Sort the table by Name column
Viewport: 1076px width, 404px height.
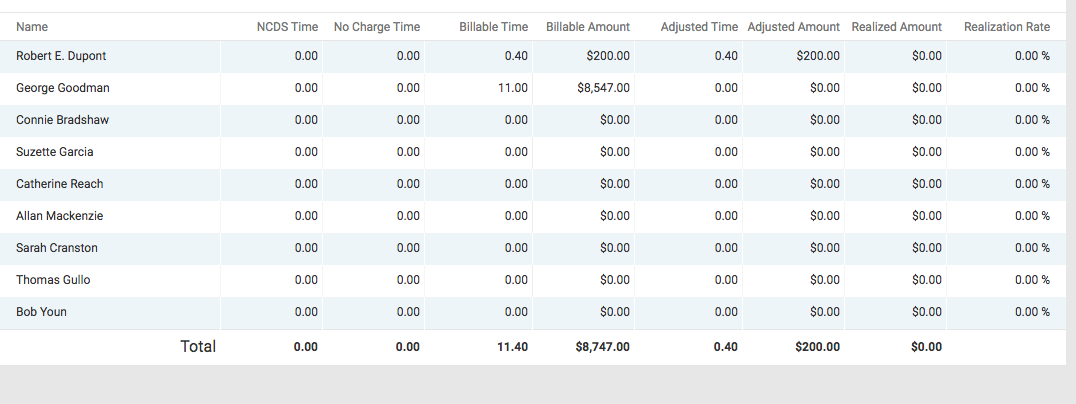[32, 27]
